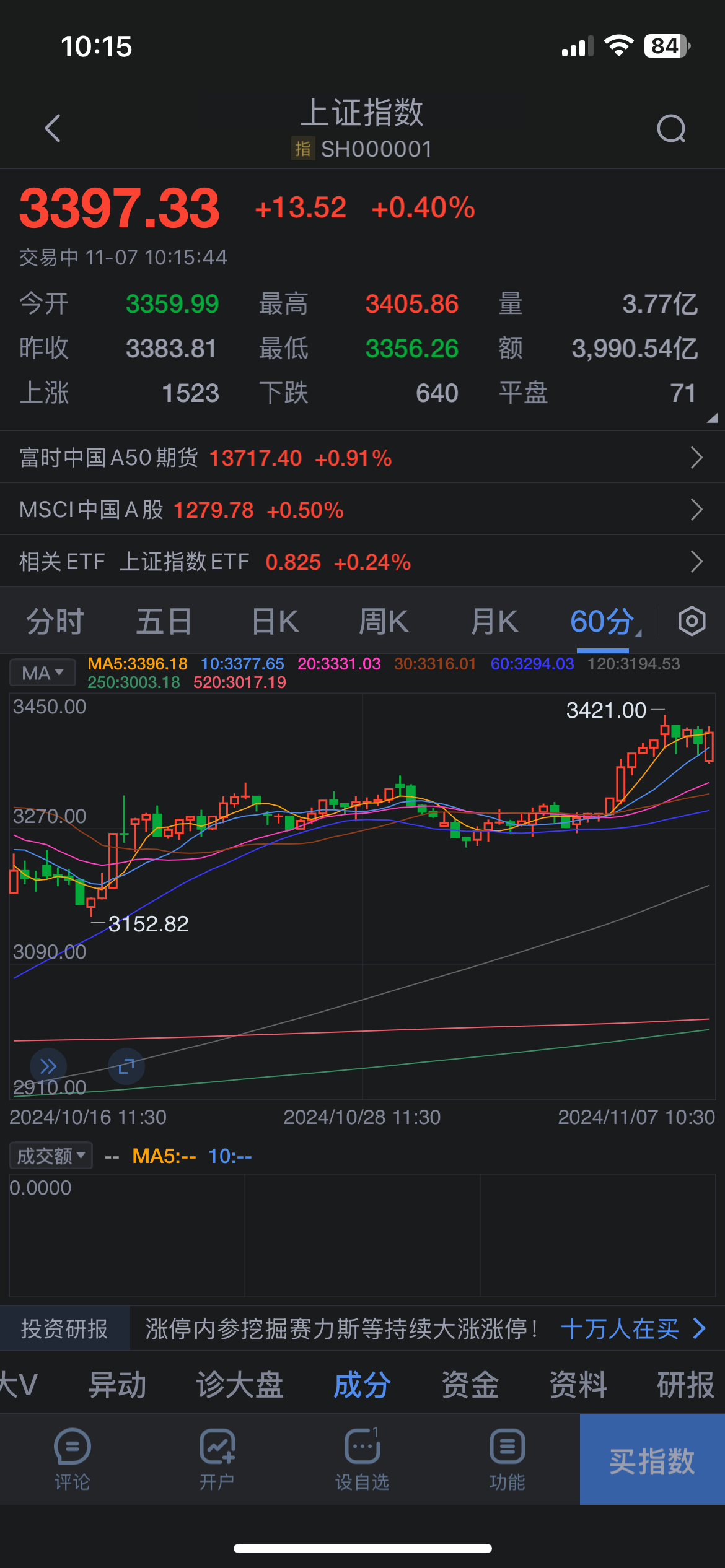Switch to 五日 chart tab

point(164,621)
